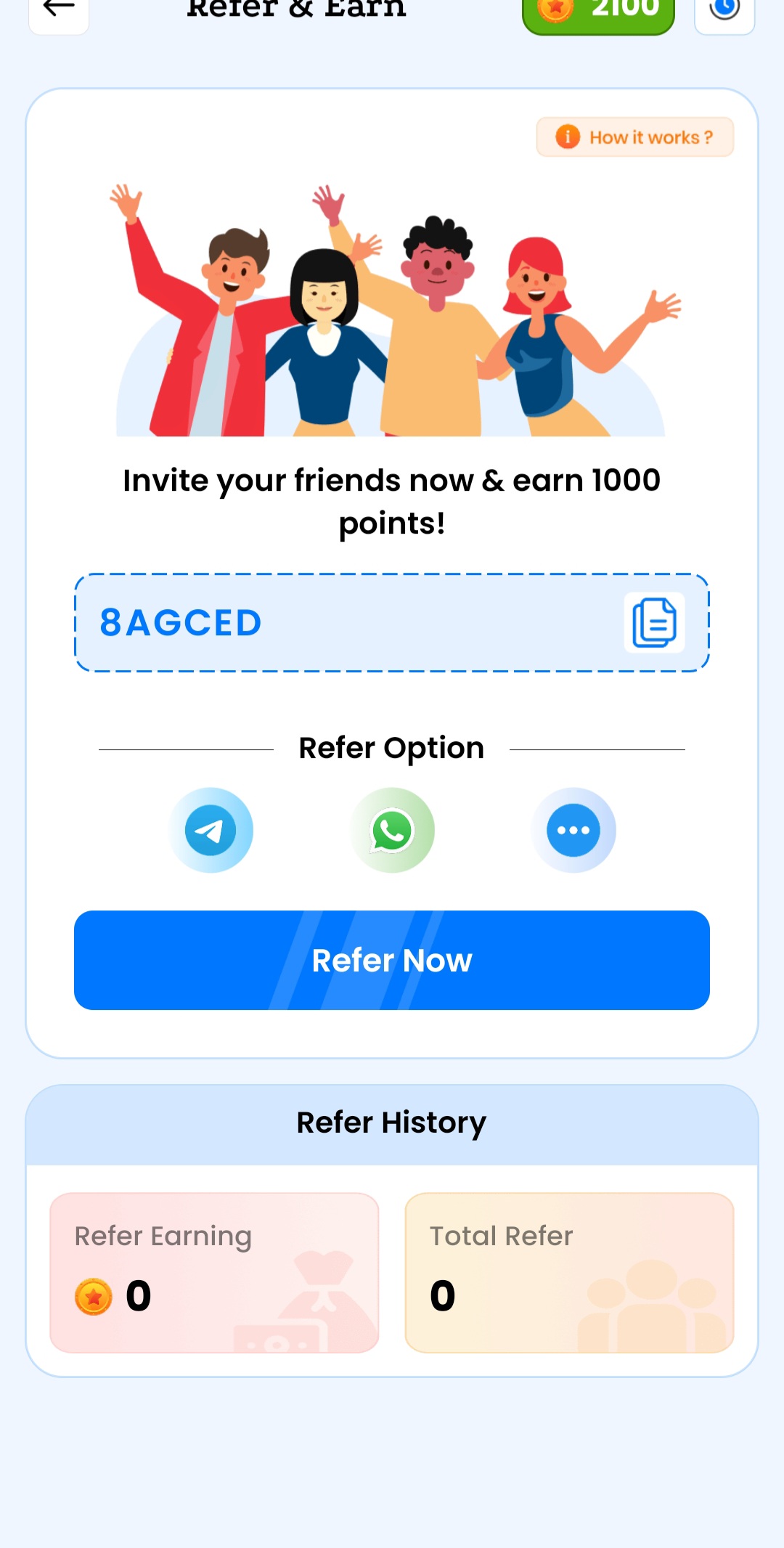Open more share options icon
784x1548 pixels.
point(573,831)
